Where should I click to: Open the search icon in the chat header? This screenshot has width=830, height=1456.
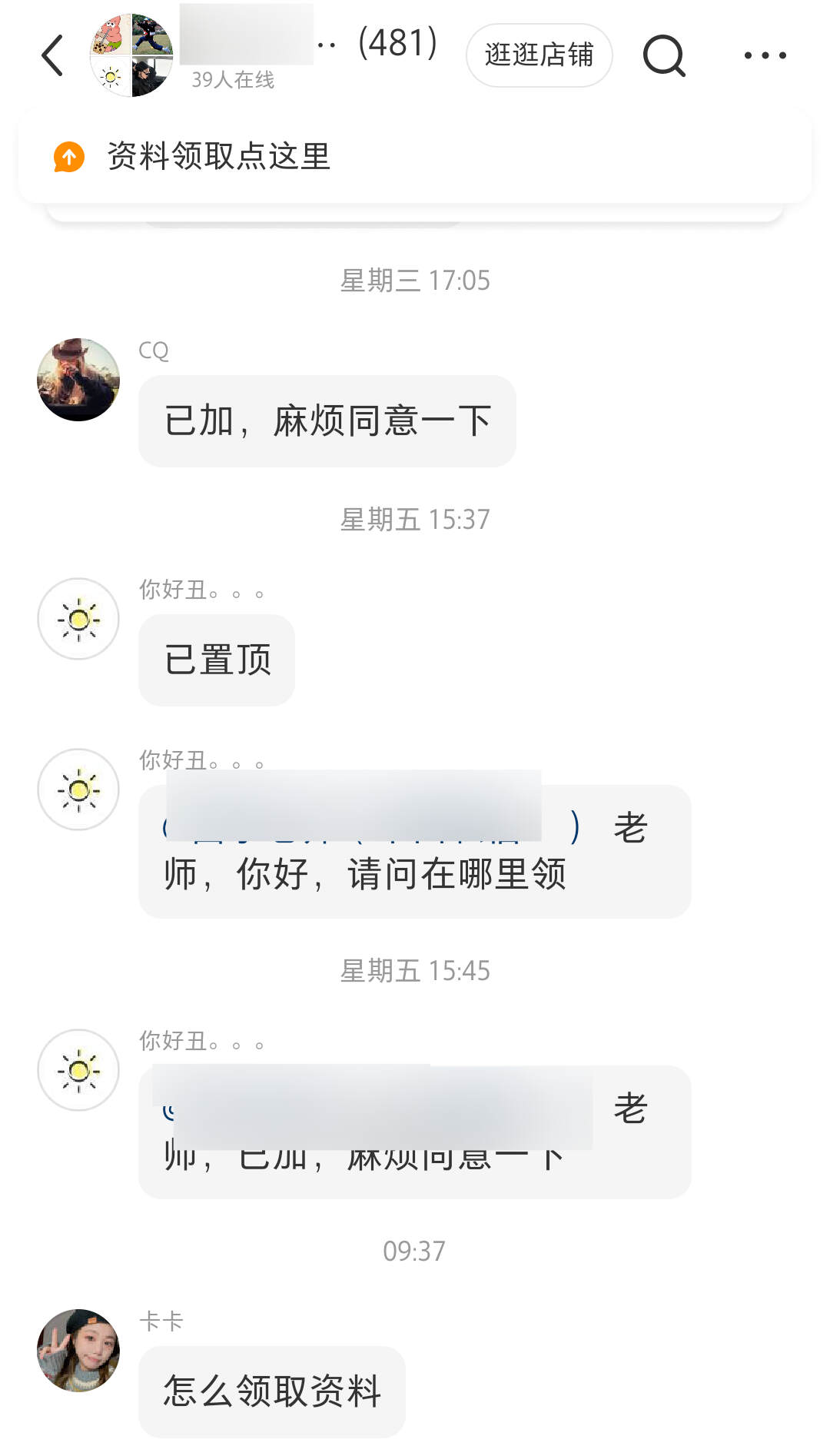pos(662,55)
